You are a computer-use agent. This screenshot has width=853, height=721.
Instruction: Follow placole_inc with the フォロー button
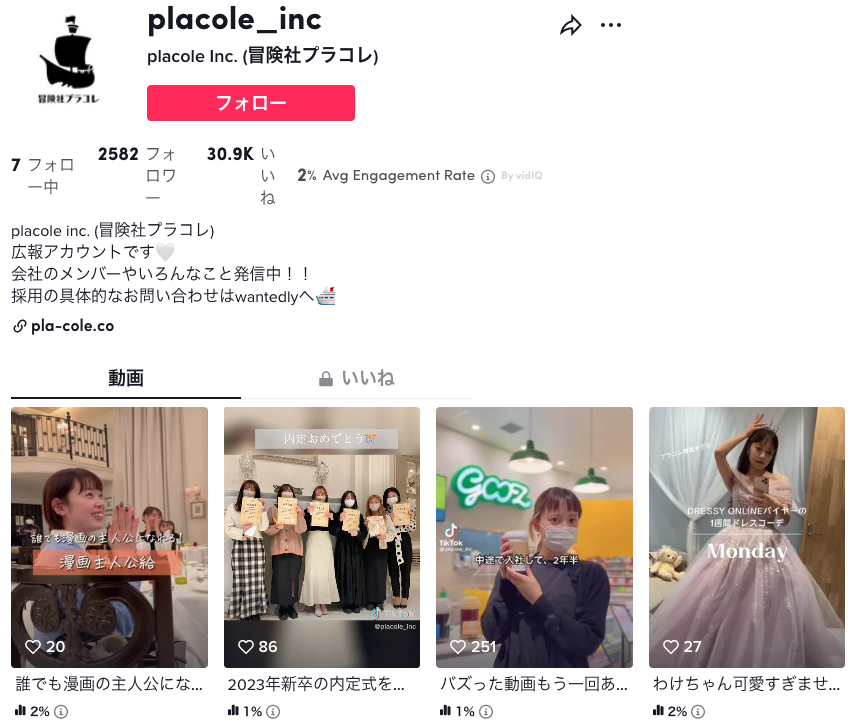[x=251, y=103]
